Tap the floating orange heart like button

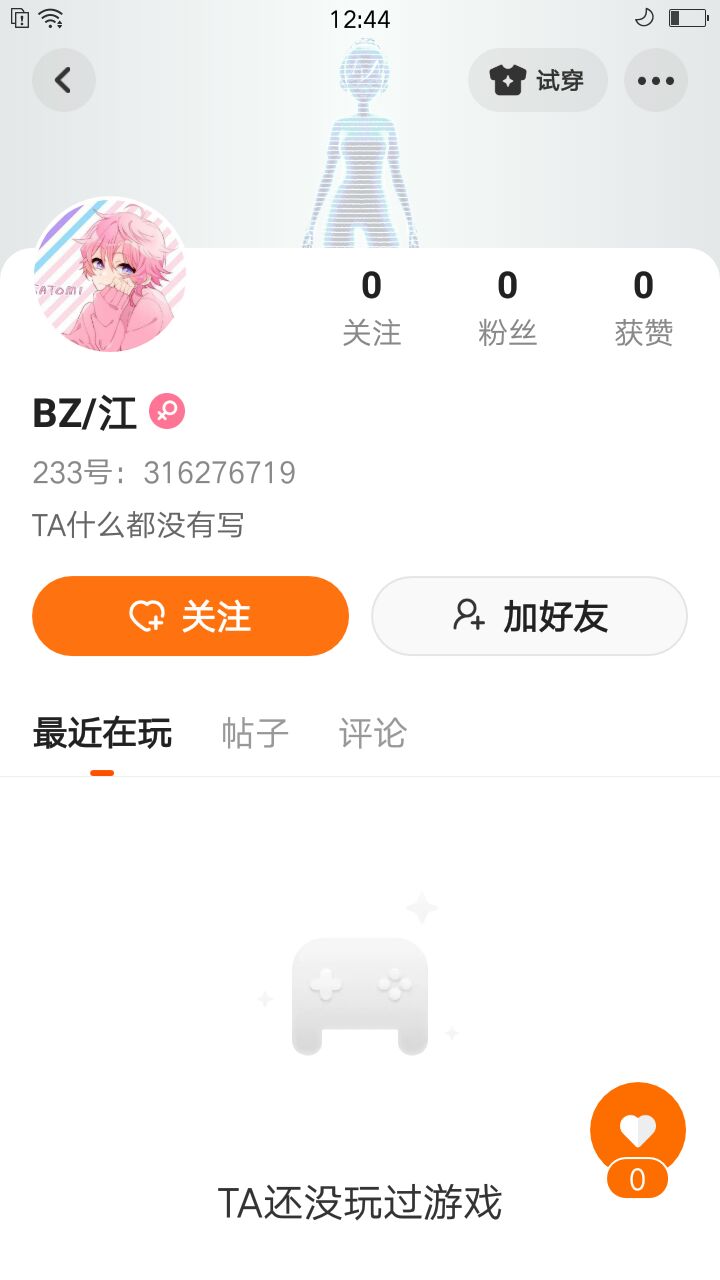638,1131
